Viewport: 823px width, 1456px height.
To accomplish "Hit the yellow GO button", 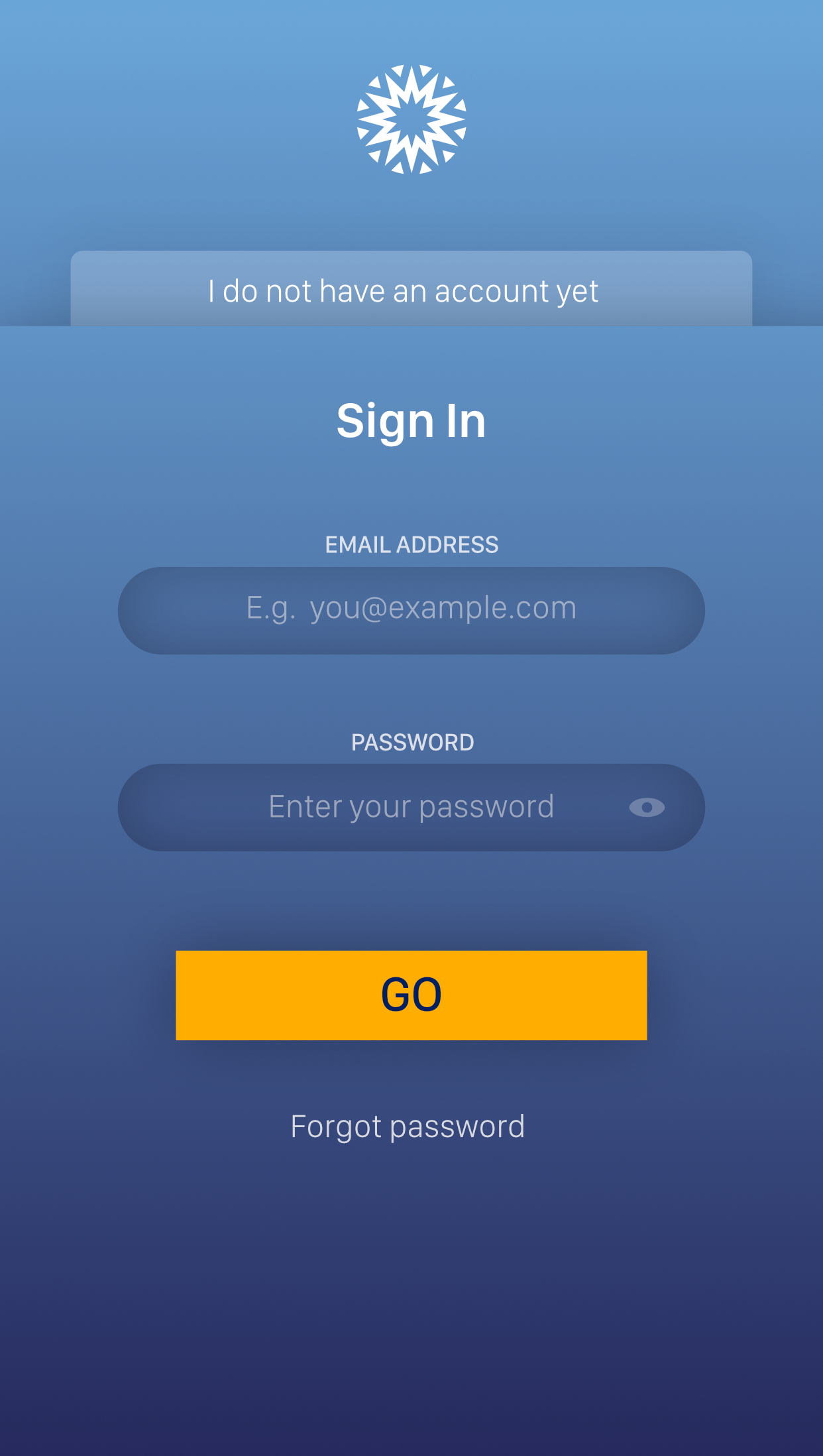I will click(411, 995).
